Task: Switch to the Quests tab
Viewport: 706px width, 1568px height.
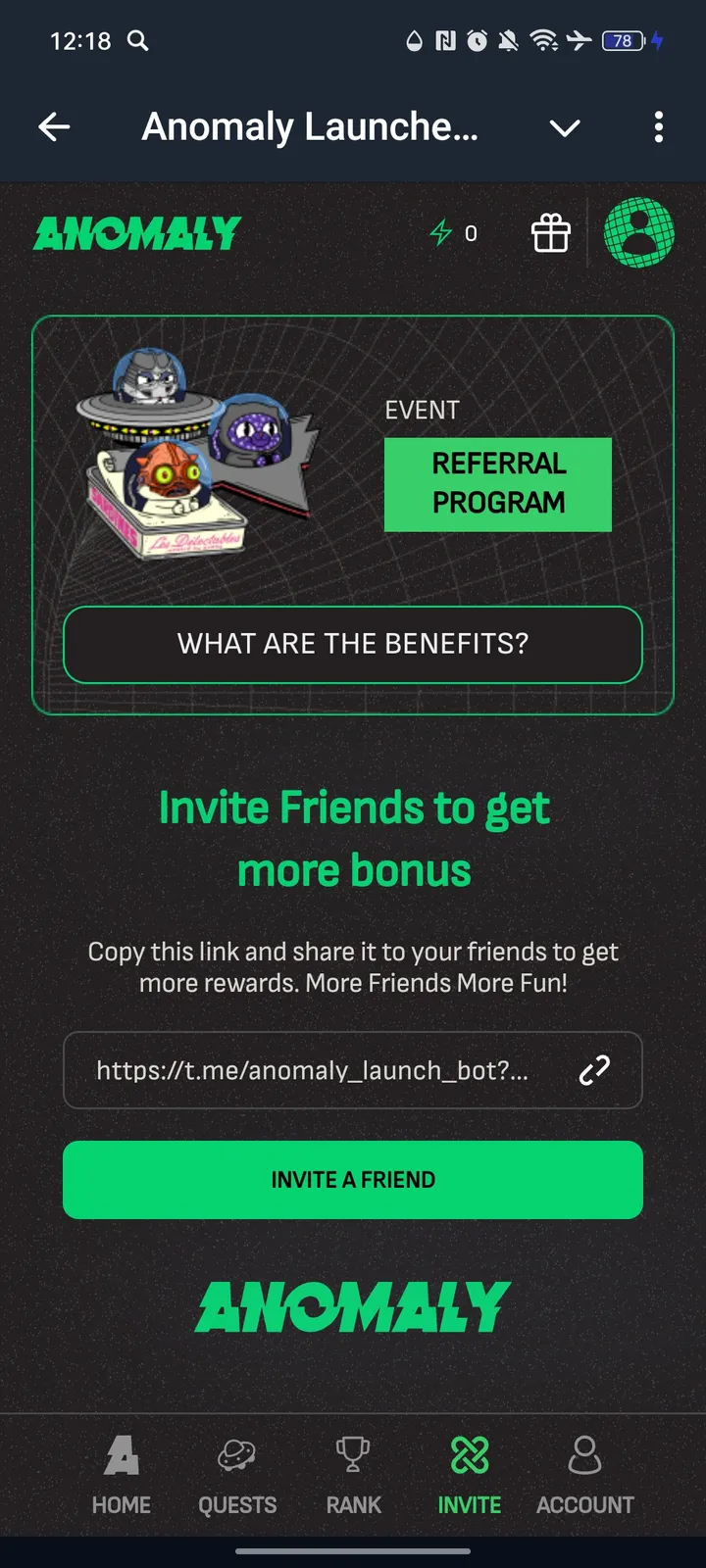Action: coord(237,1475)
